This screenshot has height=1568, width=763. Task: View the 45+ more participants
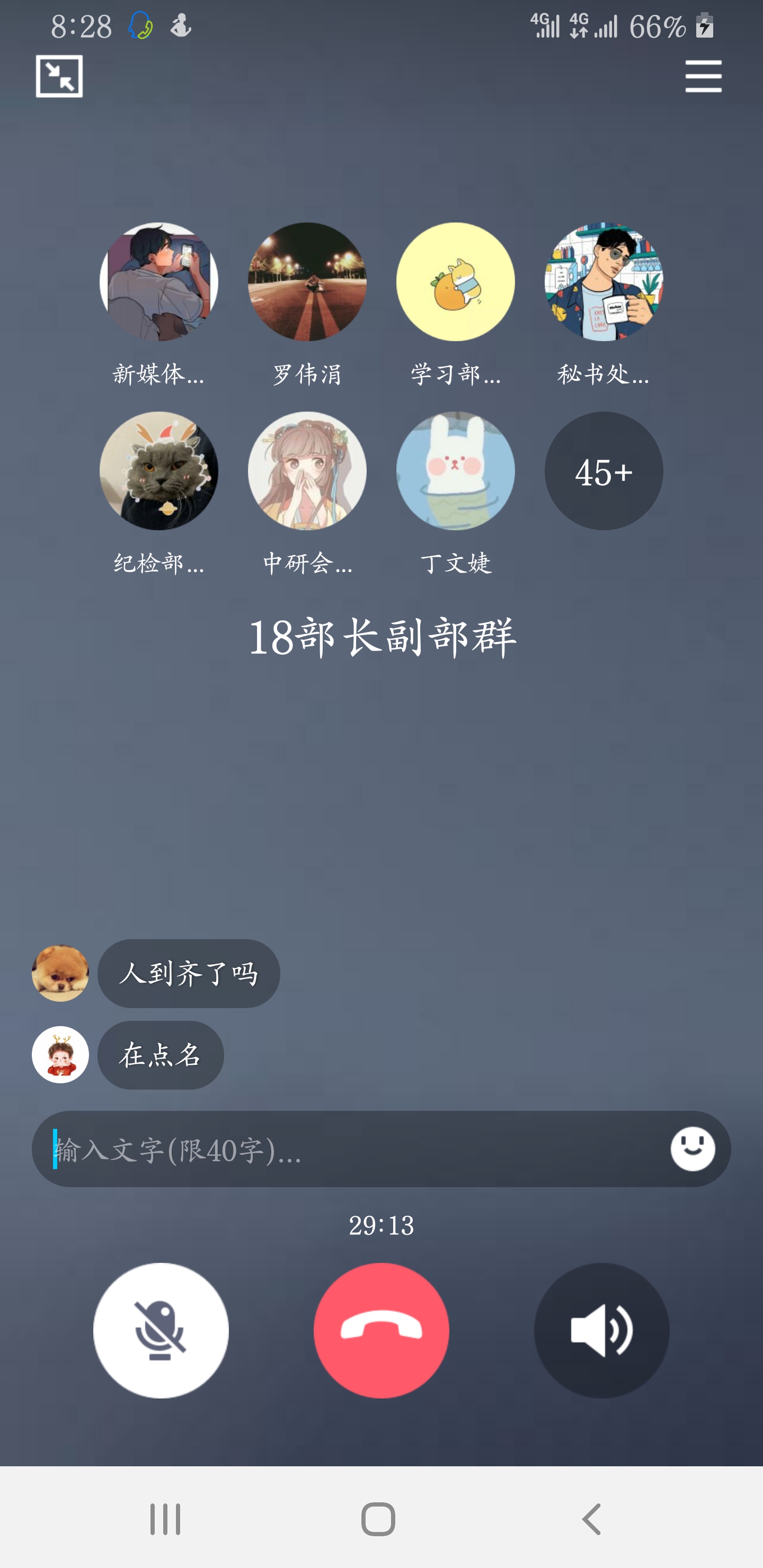pos(604,471)
